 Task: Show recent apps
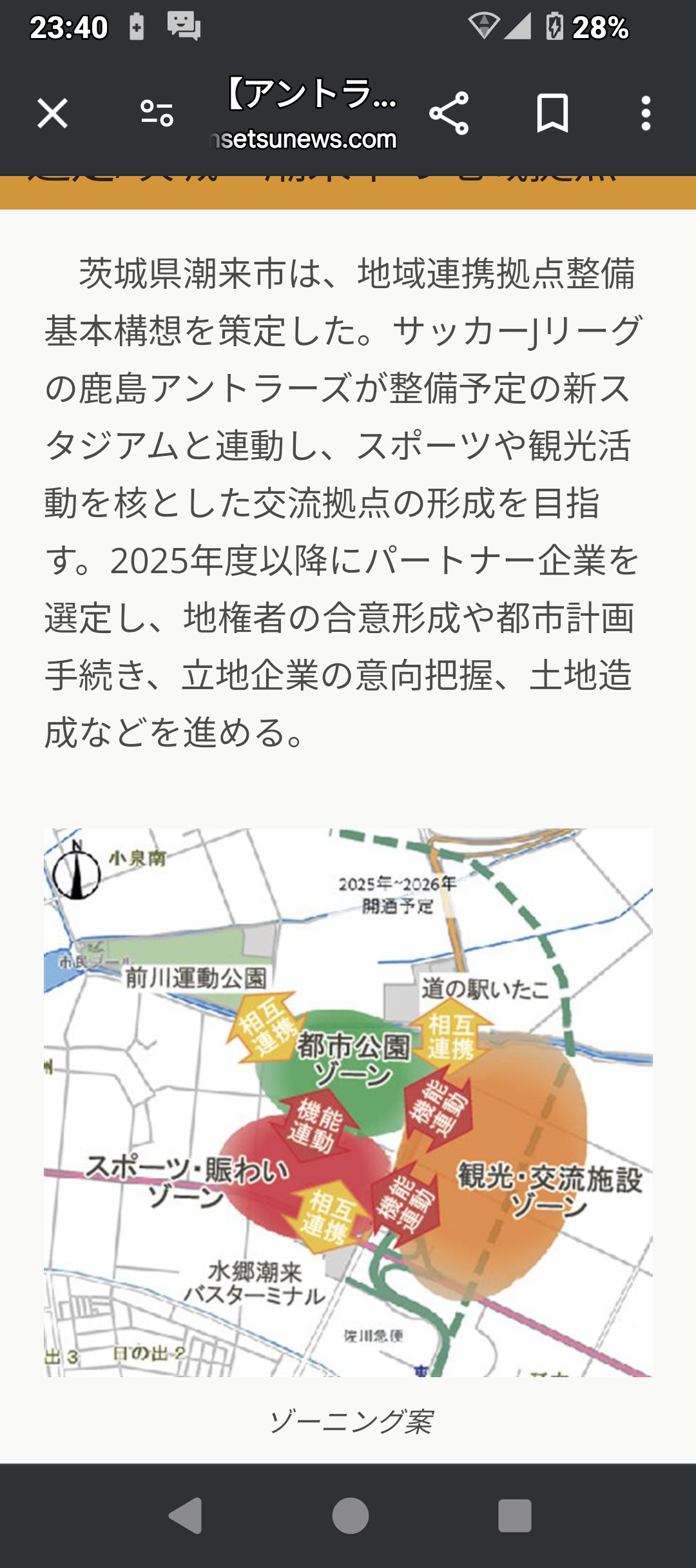515,1515
